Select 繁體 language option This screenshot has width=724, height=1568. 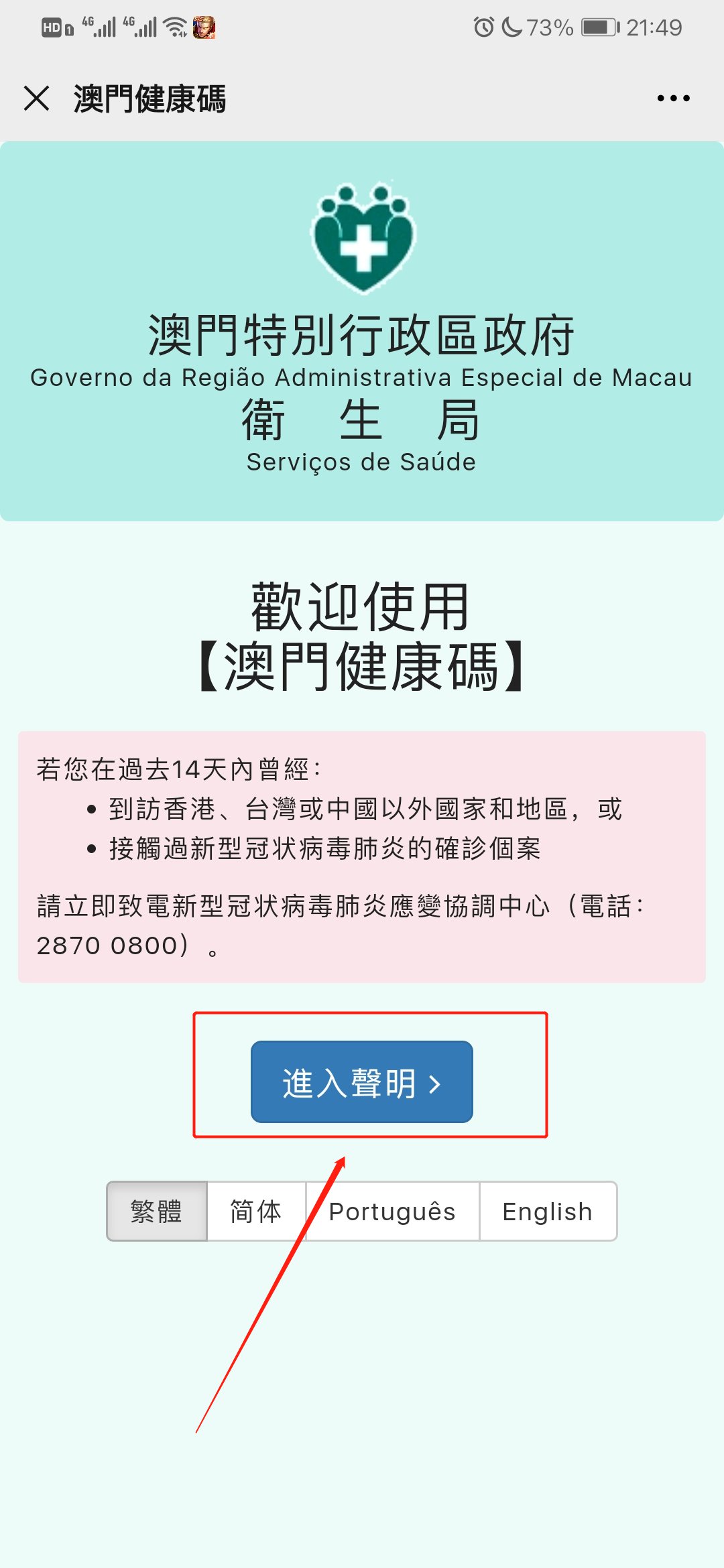[157, 1211]
